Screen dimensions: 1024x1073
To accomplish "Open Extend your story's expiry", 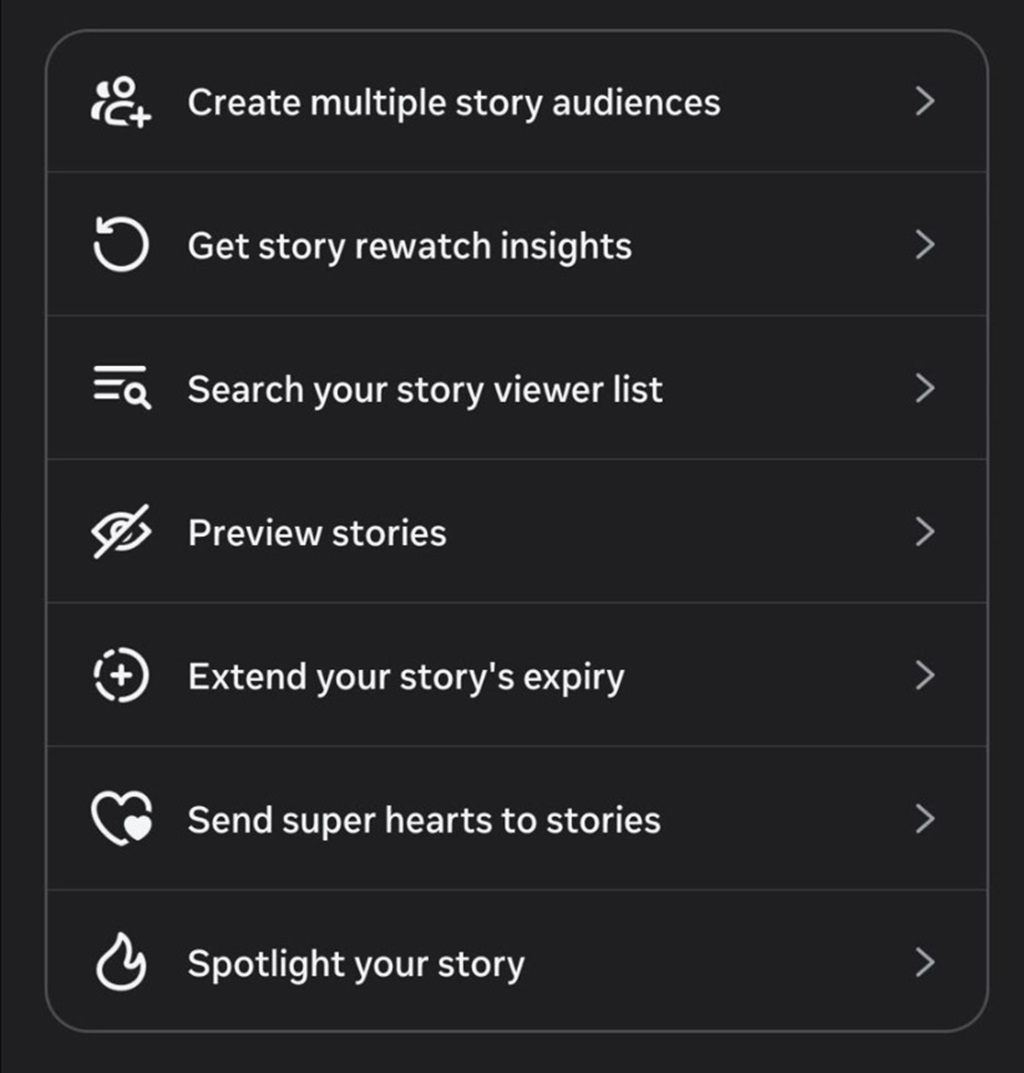I will (x=406, y=677).
